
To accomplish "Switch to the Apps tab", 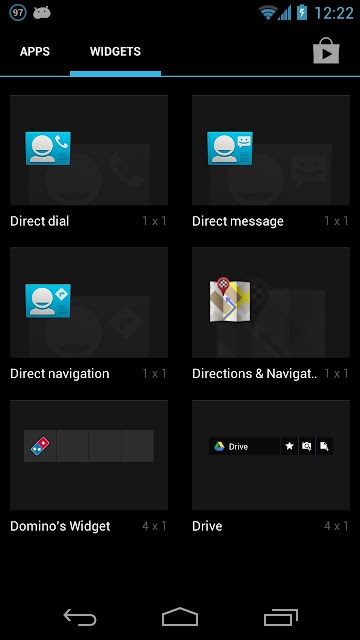I will (x=35, y=52).
